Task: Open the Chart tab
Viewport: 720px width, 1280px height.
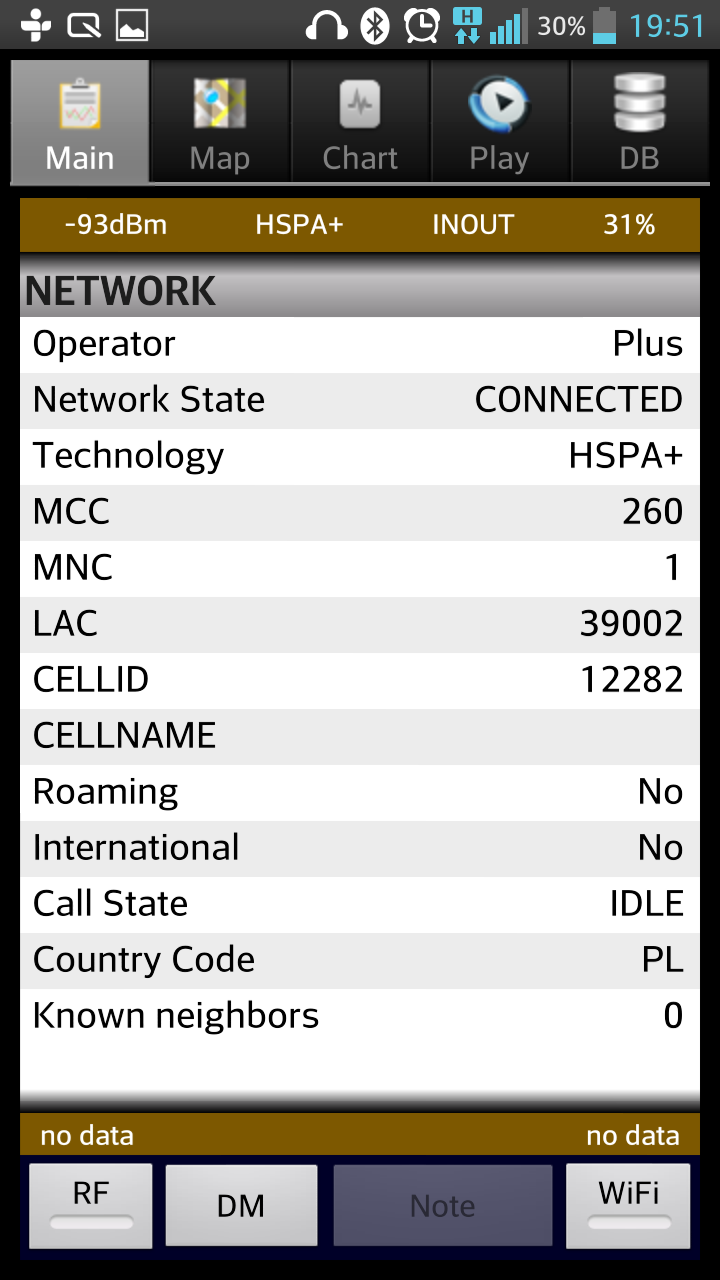Action: coord(360,122)
